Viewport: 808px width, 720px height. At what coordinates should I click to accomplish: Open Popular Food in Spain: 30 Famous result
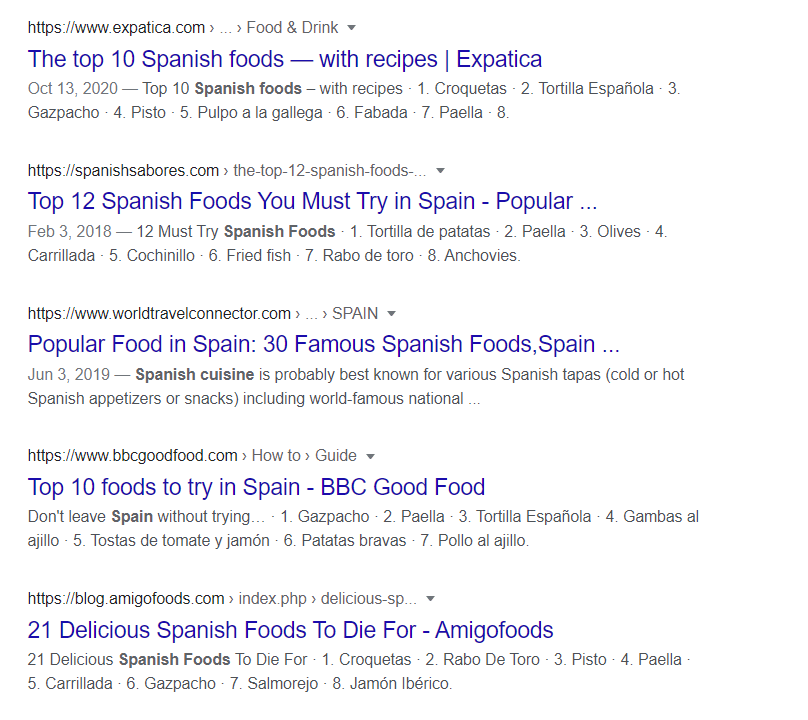[x=323, y=345]
